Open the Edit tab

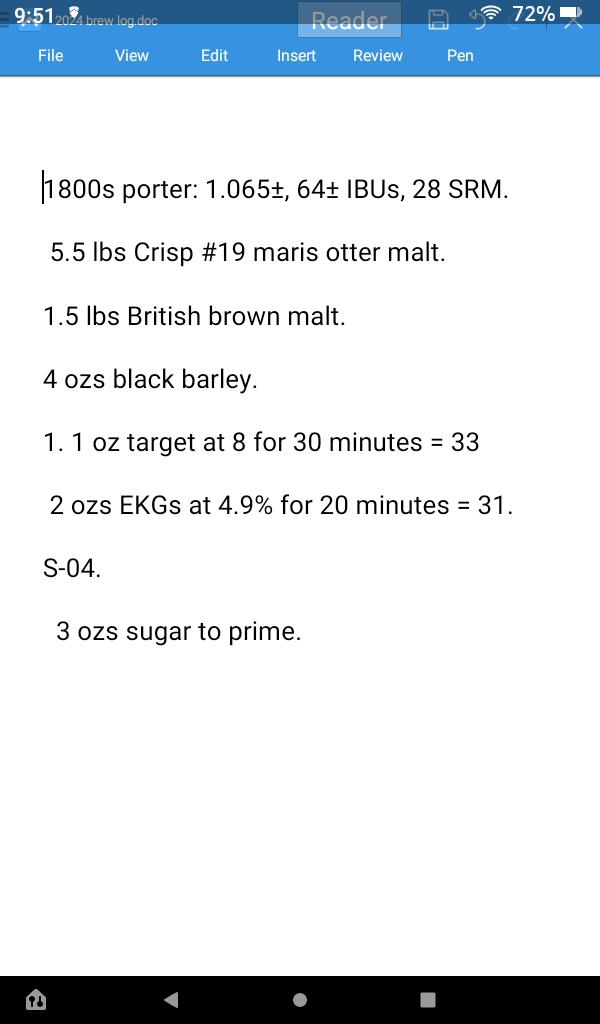pyautogui.click(x=214, y=56)
